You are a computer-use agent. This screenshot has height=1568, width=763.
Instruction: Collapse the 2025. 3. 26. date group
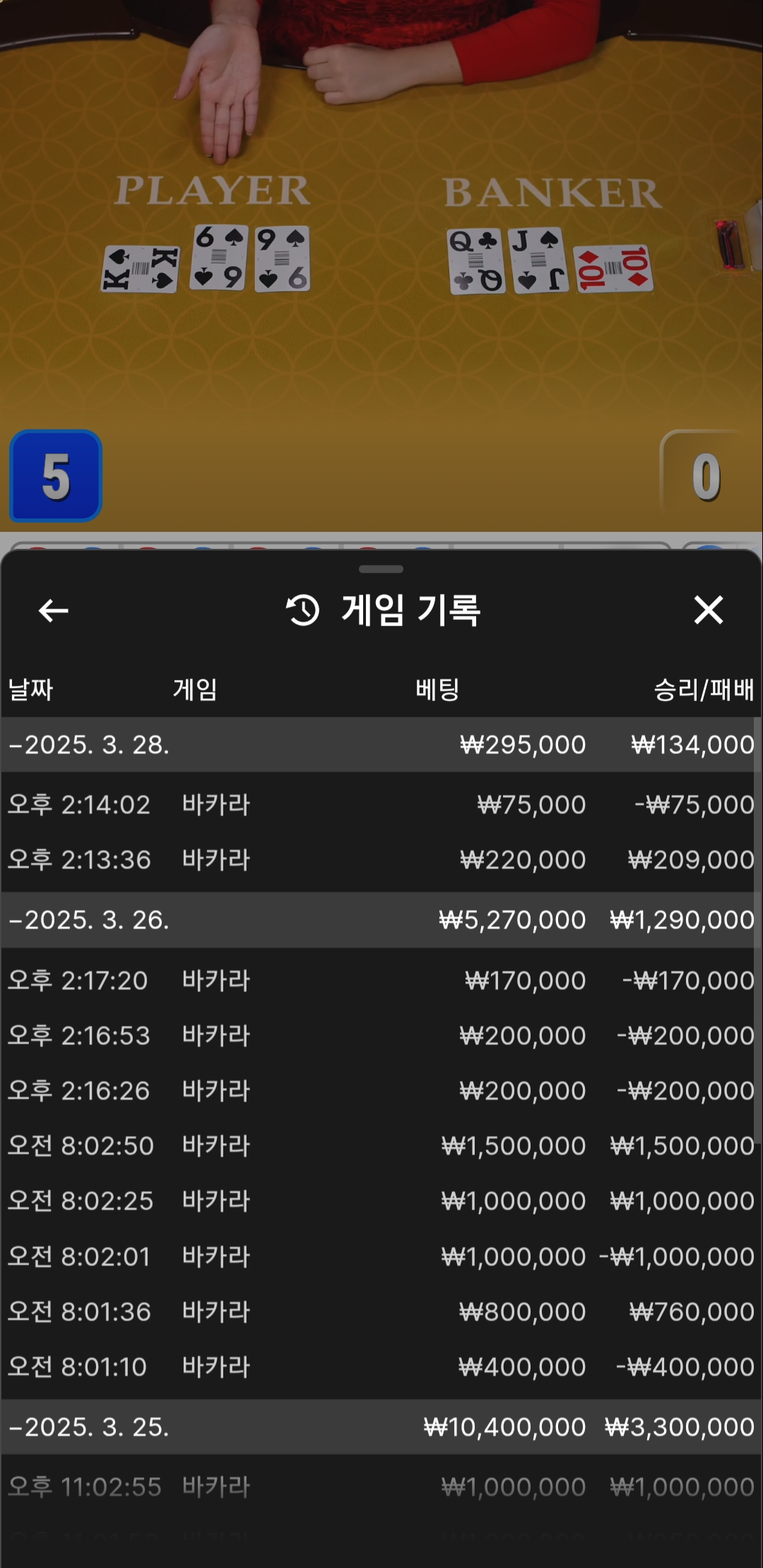[x=381, y=920]
